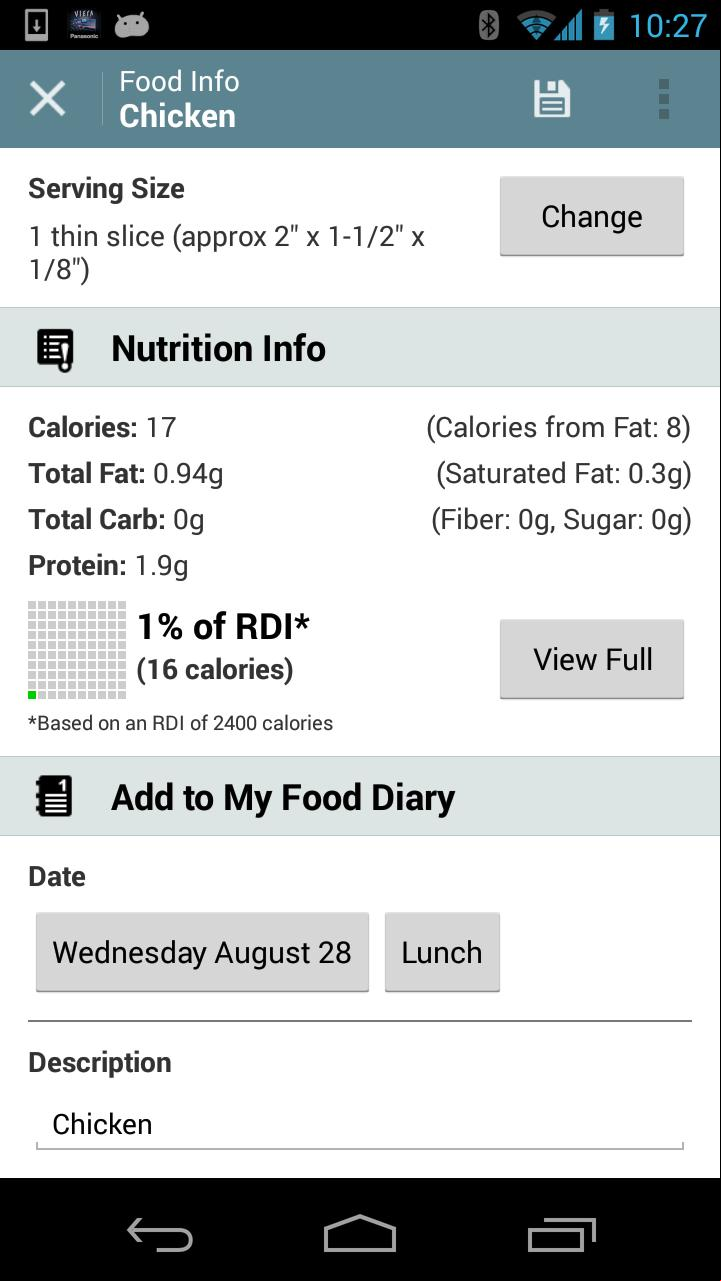Change the serving size

tap(592, 216)
